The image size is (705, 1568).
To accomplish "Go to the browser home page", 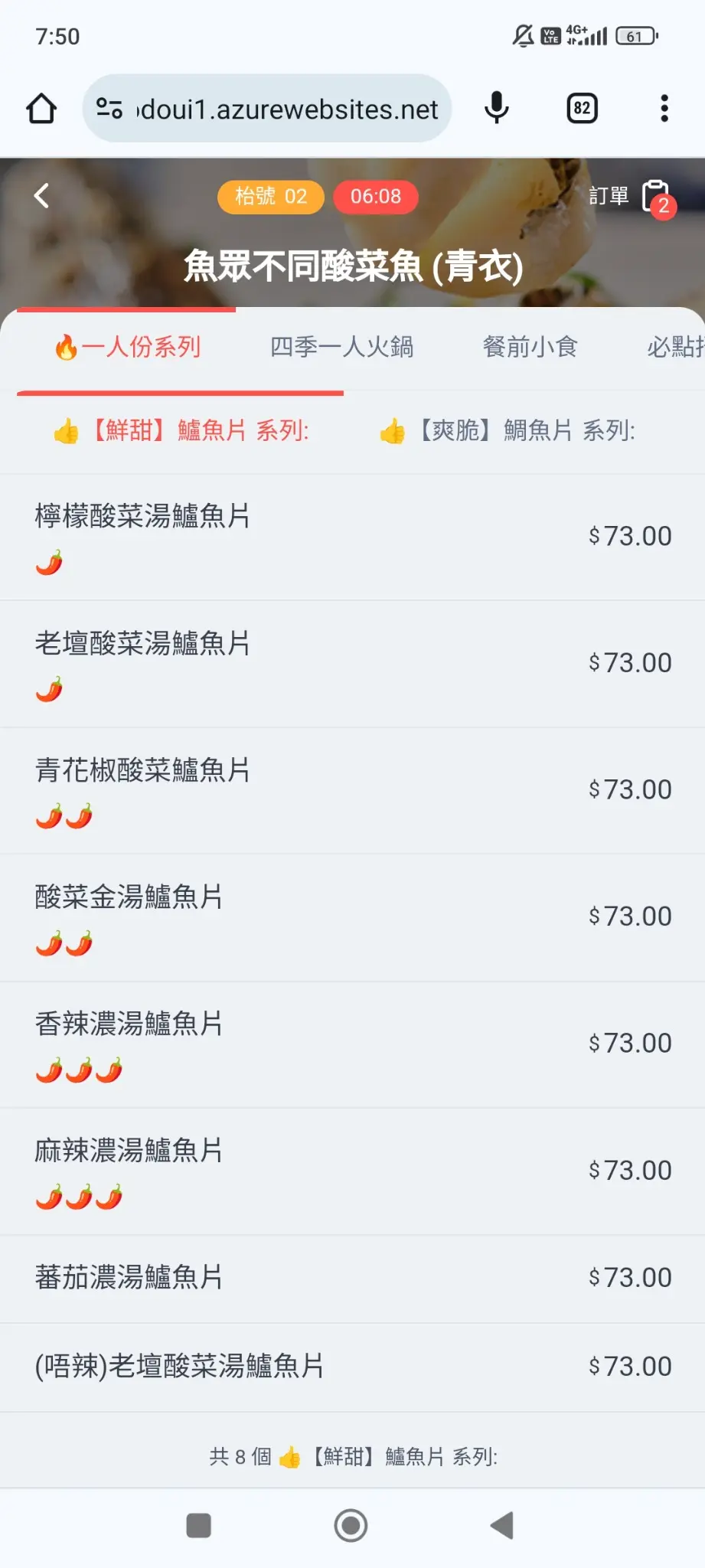I will point(41,109).
